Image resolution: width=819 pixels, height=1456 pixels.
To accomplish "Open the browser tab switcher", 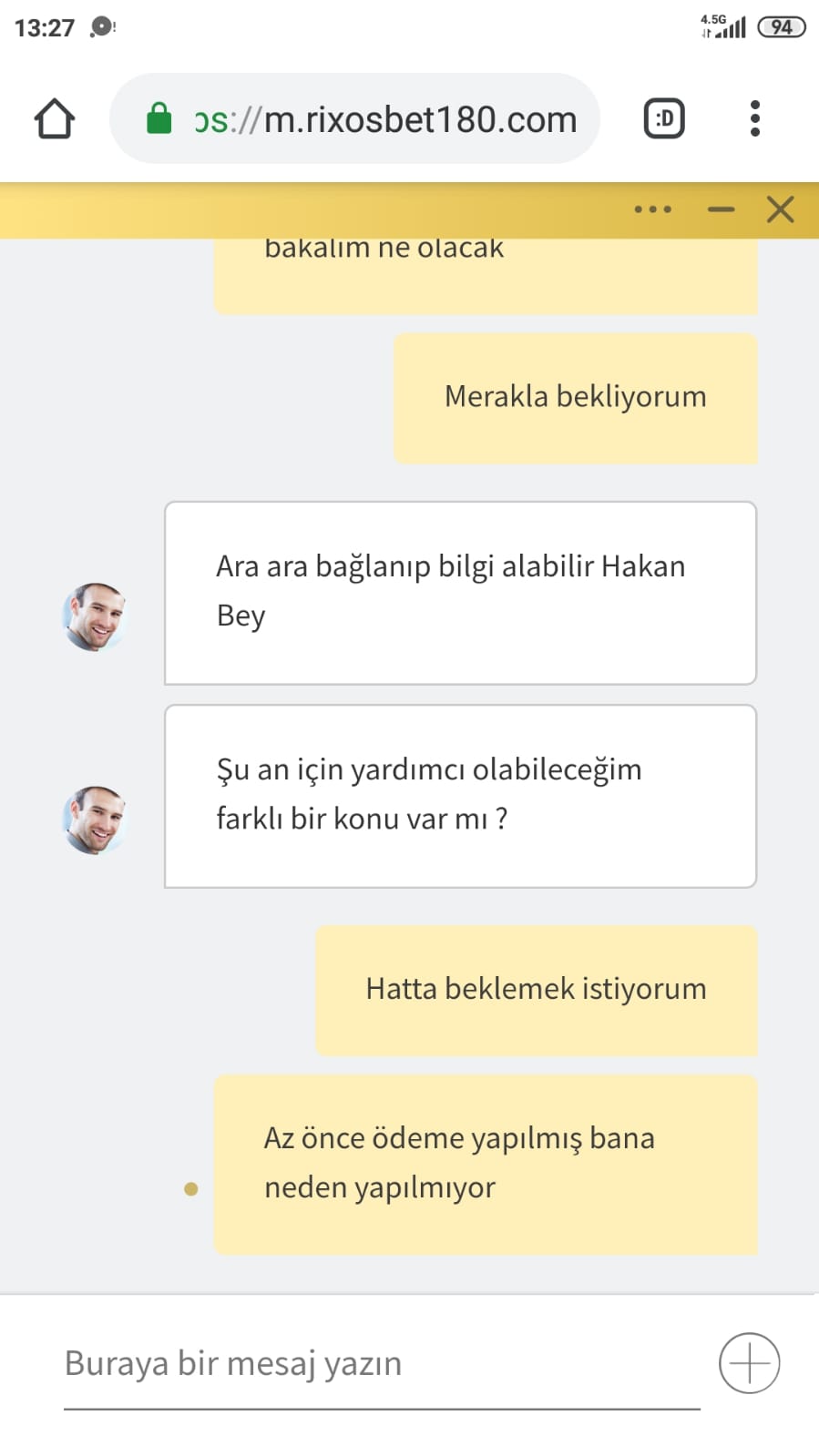I will pyautogui.click(x=664, y=118).
